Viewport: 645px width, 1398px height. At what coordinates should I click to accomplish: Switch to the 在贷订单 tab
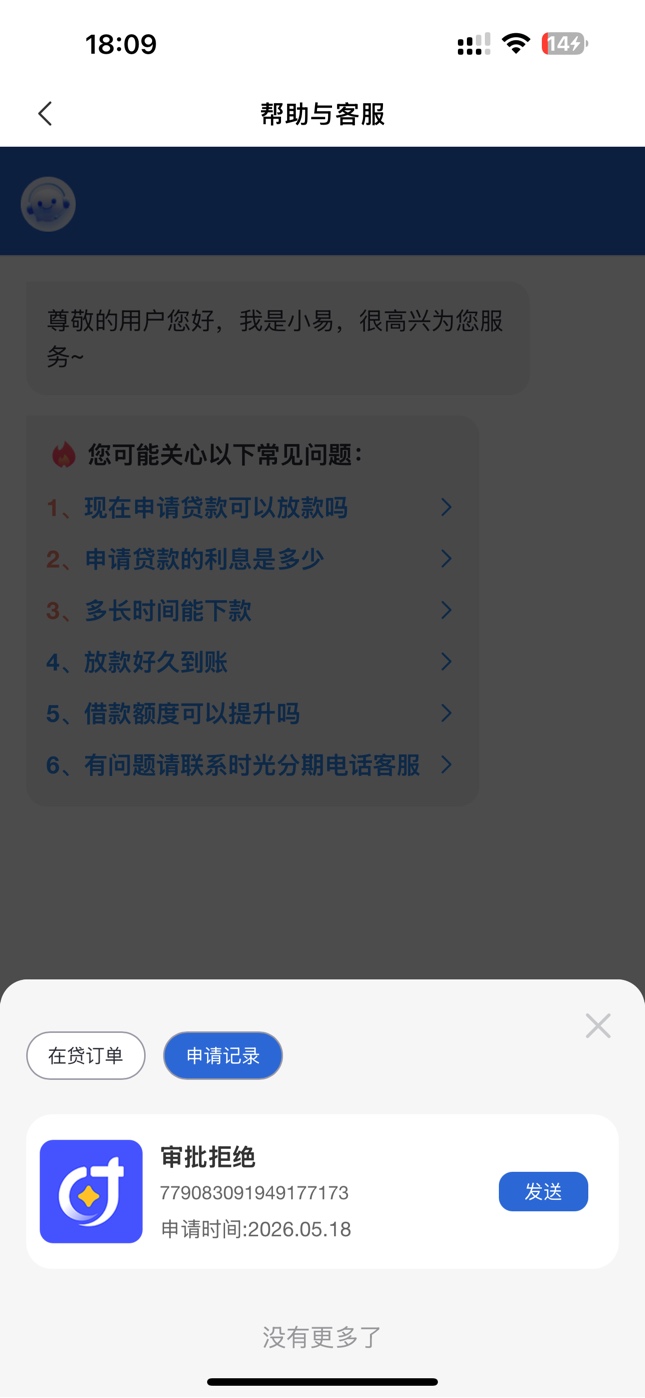point(86,1056)
